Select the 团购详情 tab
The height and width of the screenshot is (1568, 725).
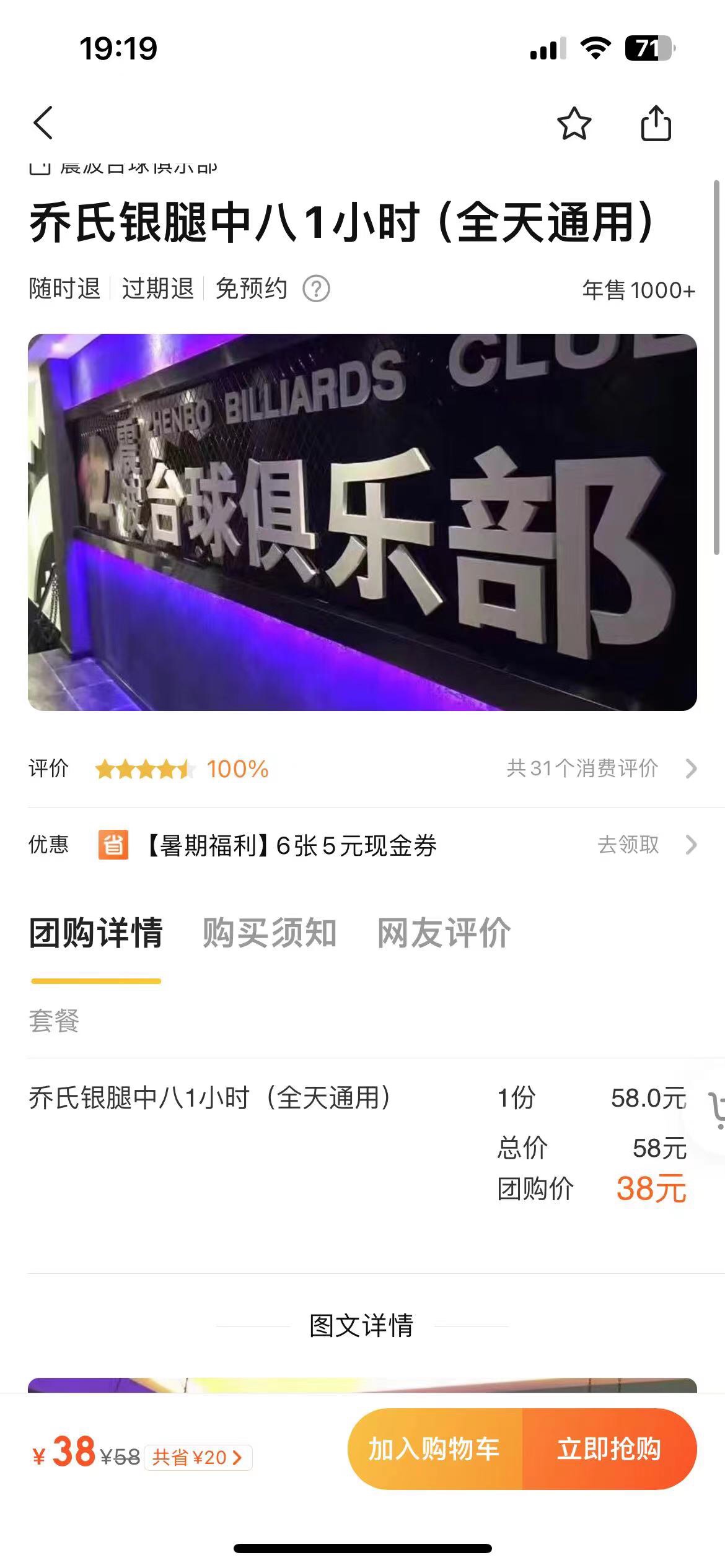click(x=96, y=933)
